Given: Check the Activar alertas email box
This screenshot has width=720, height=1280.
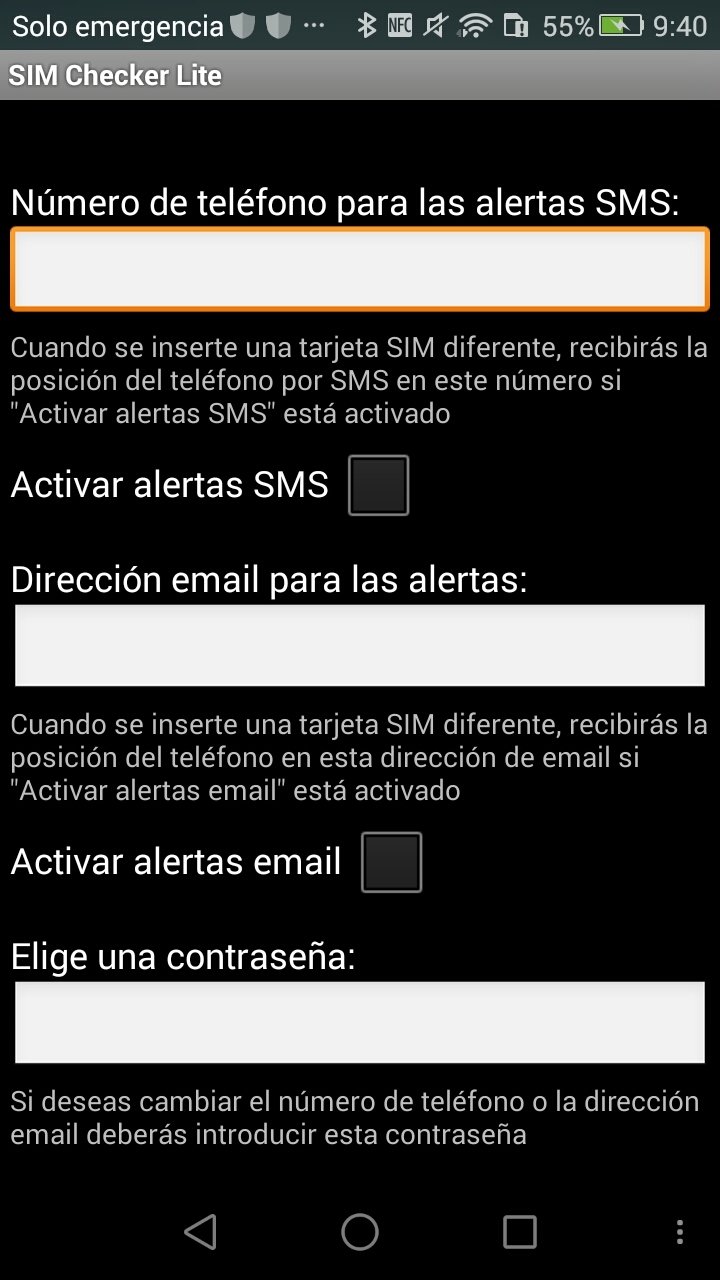Looking at the screenshot, I should [x=391, y=862].
